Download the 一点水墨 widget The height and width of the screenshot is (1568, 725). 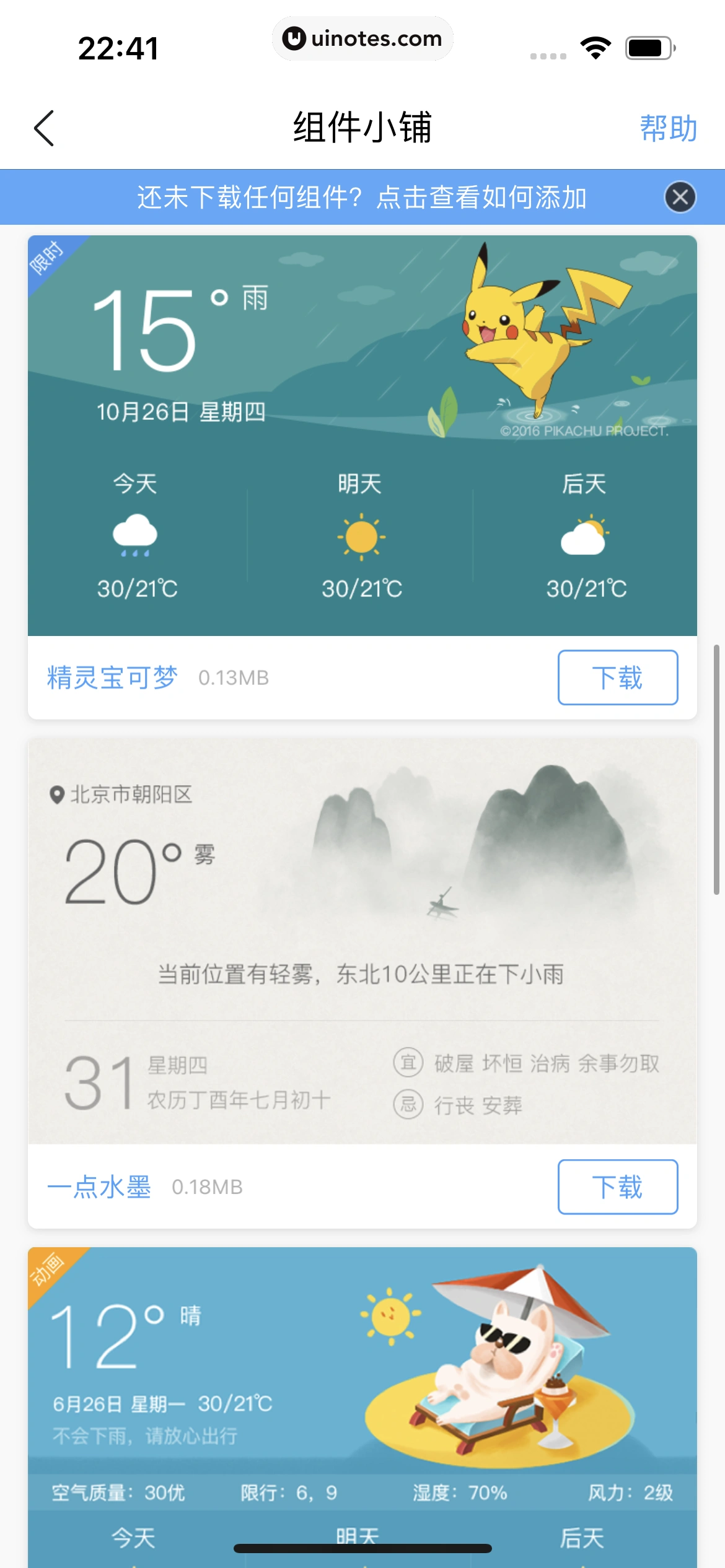pyautogui.click(x=617, y=1187)
